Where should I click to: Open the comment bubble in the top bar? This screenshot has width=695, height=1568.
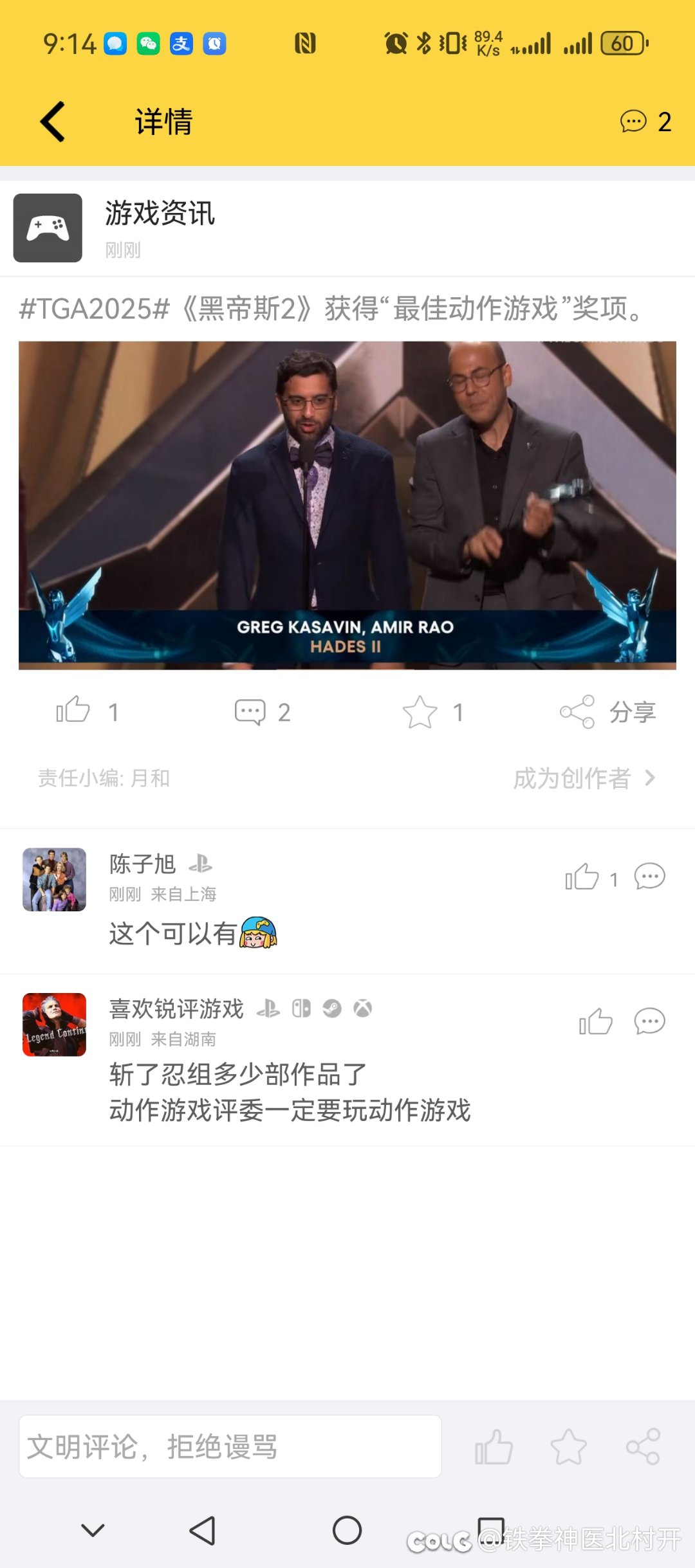[634, 123]
